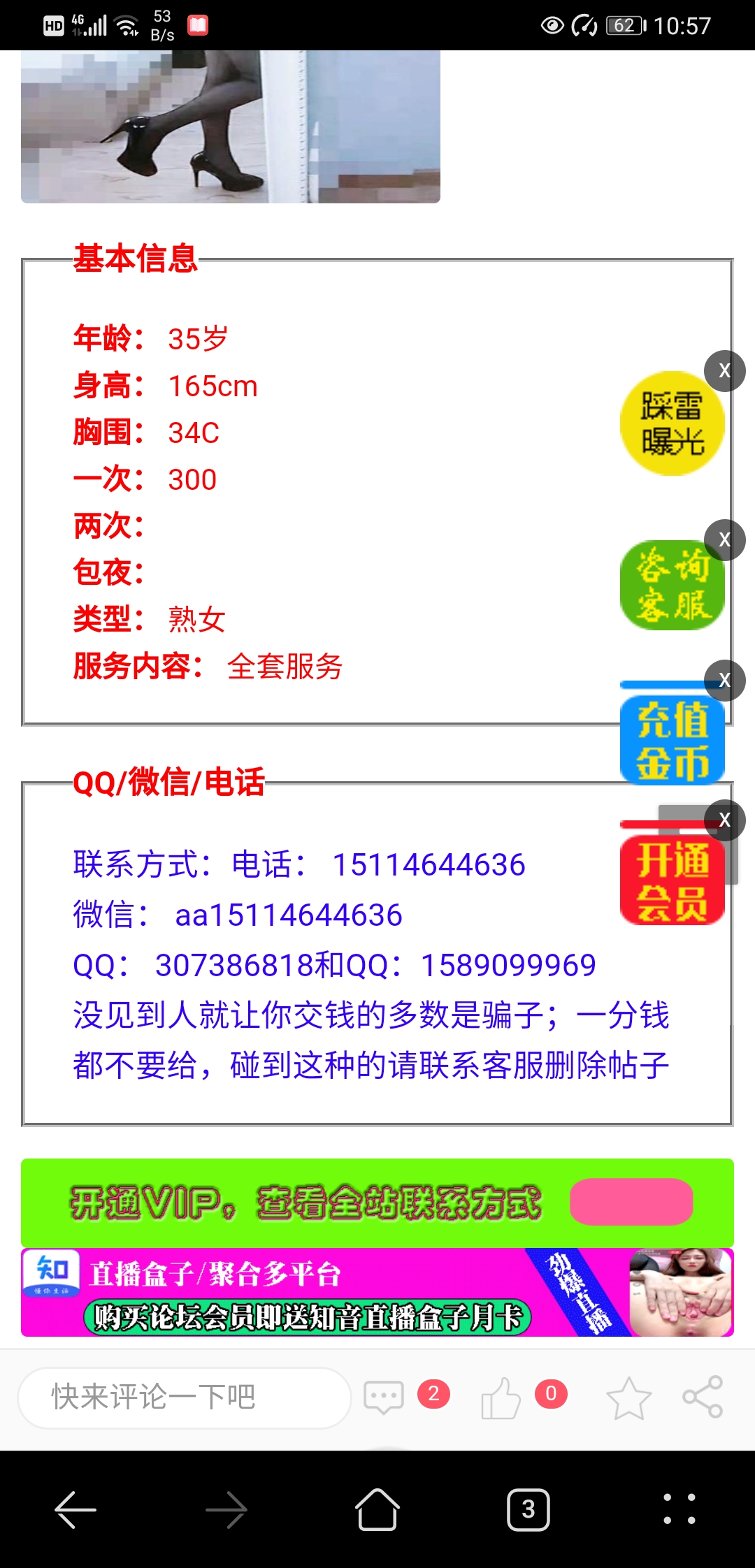Close the 开通会员 floating button
Screen dimensions: 755x1568
pos(724,820)
